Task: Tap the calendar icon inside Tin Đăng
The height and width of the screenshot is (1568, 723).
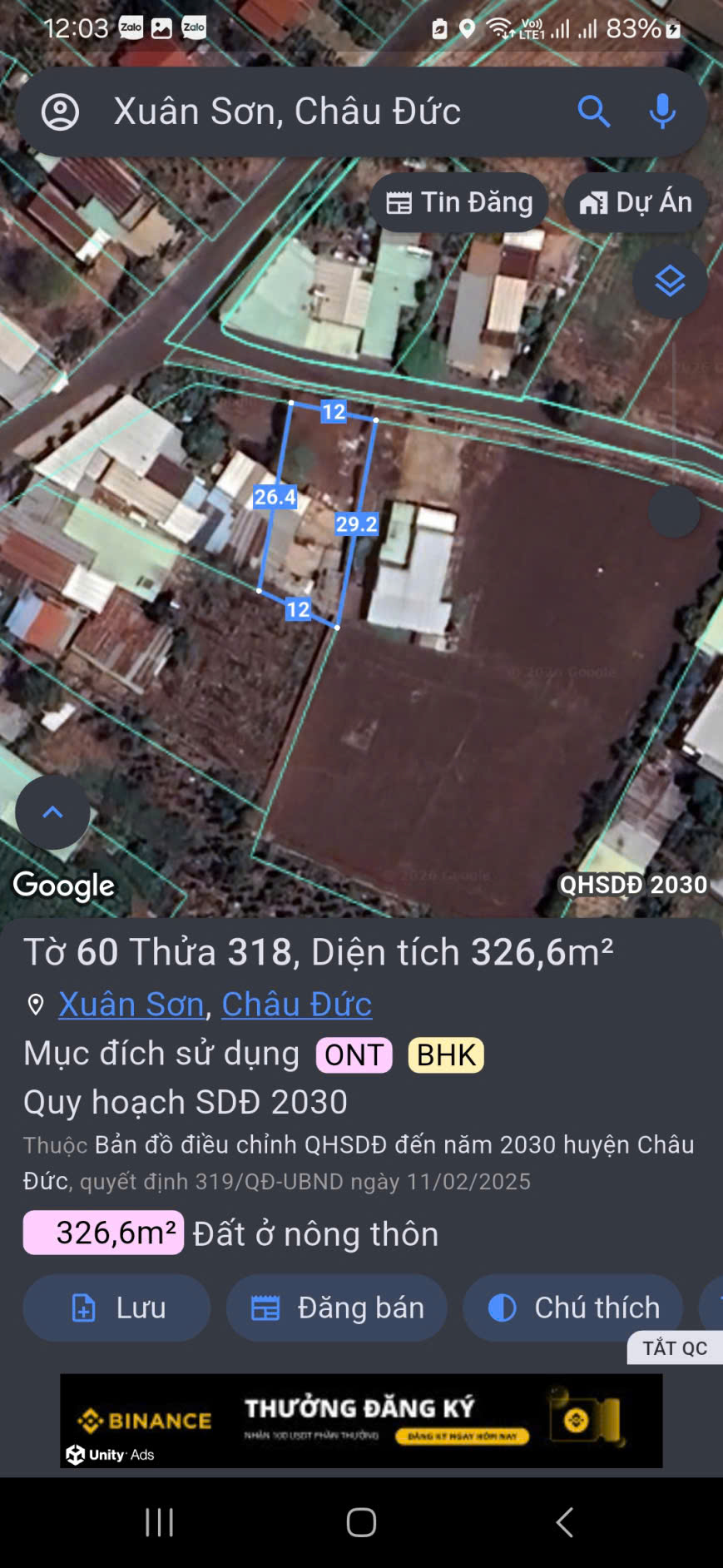Action: [x=400, y=201]
